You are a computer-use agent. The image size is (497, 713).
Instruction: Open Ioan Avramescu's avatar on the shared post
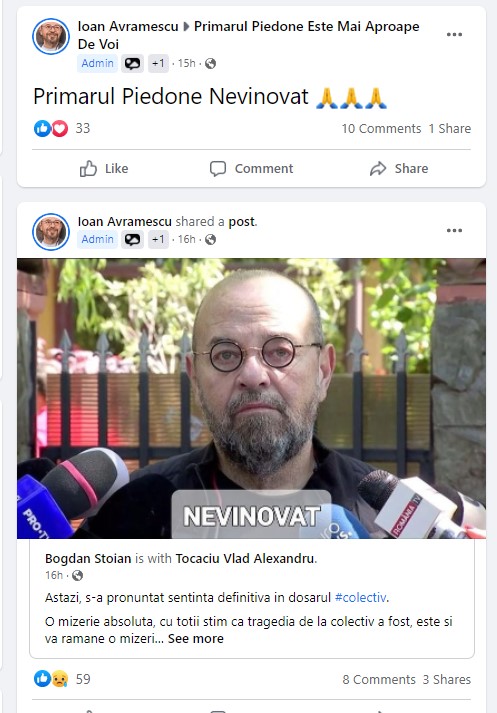click(x=51, y=231)
